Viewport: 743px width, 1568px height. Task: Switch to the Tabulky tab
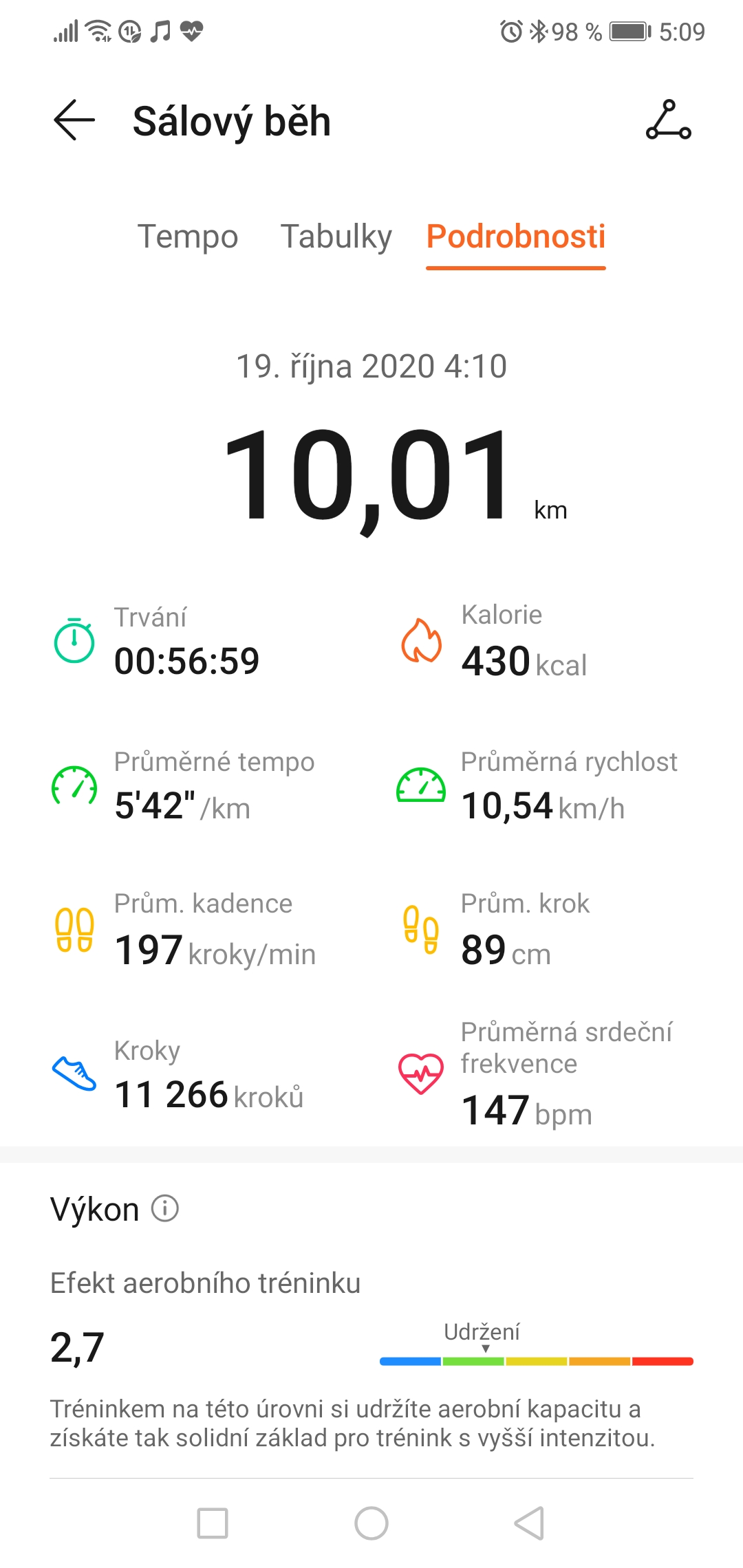[336, 237]
